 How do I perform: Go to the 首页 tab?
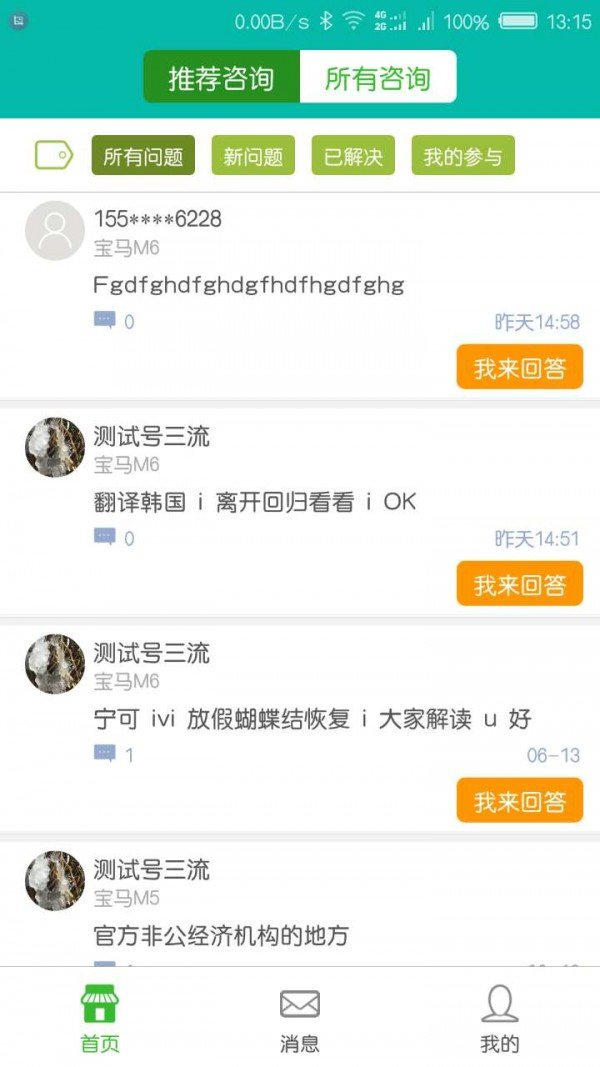pyautogui.click(x=99, y=1017)
